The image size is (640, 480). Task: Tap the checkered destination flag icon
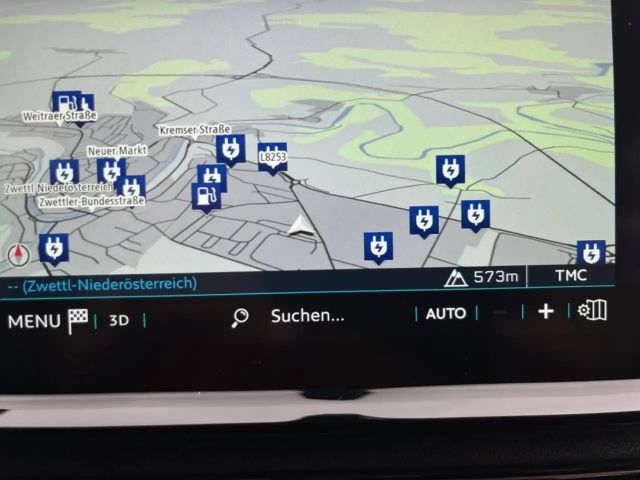coord(78,320)
